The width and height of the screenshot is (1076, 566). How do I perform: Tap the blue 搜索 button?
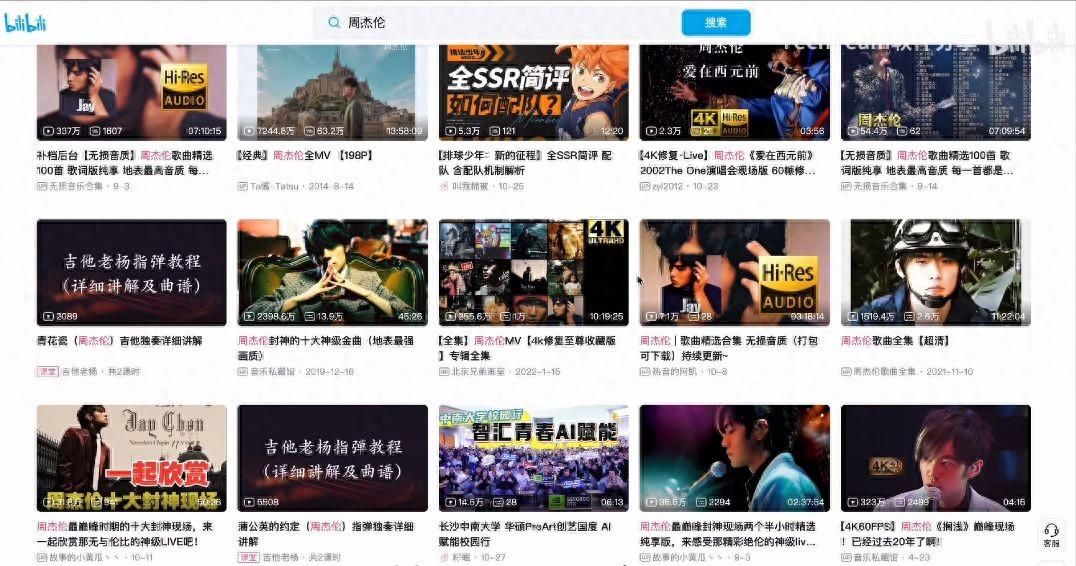point(715,22)
